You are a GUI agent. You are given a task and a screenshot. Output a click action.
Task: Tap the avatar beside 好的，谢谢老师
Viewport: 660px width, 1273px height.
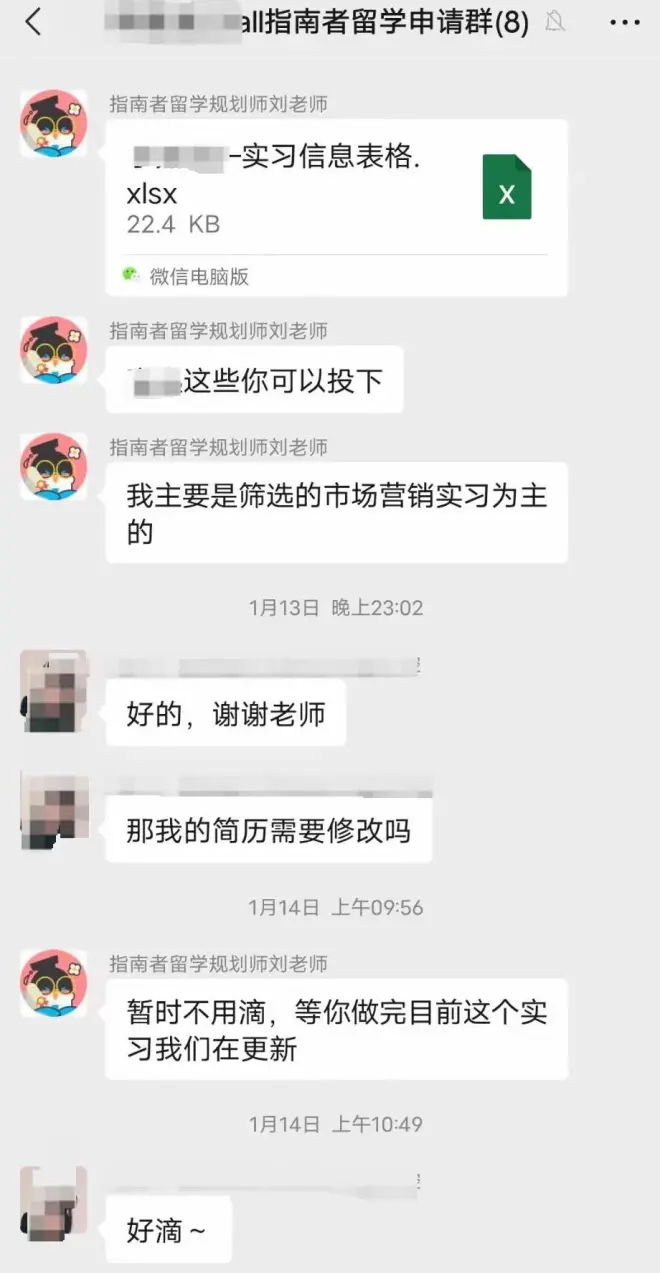(x=54, y=690)
